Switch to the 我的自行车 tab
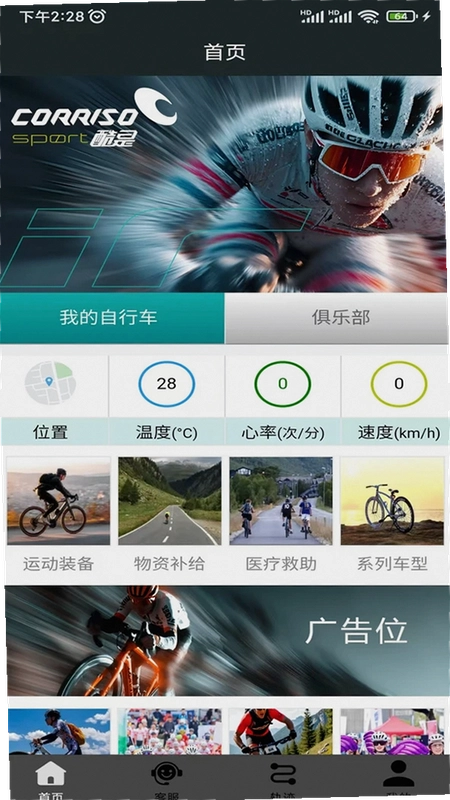This screenshot has height=800, width=450. click(112, 318)
